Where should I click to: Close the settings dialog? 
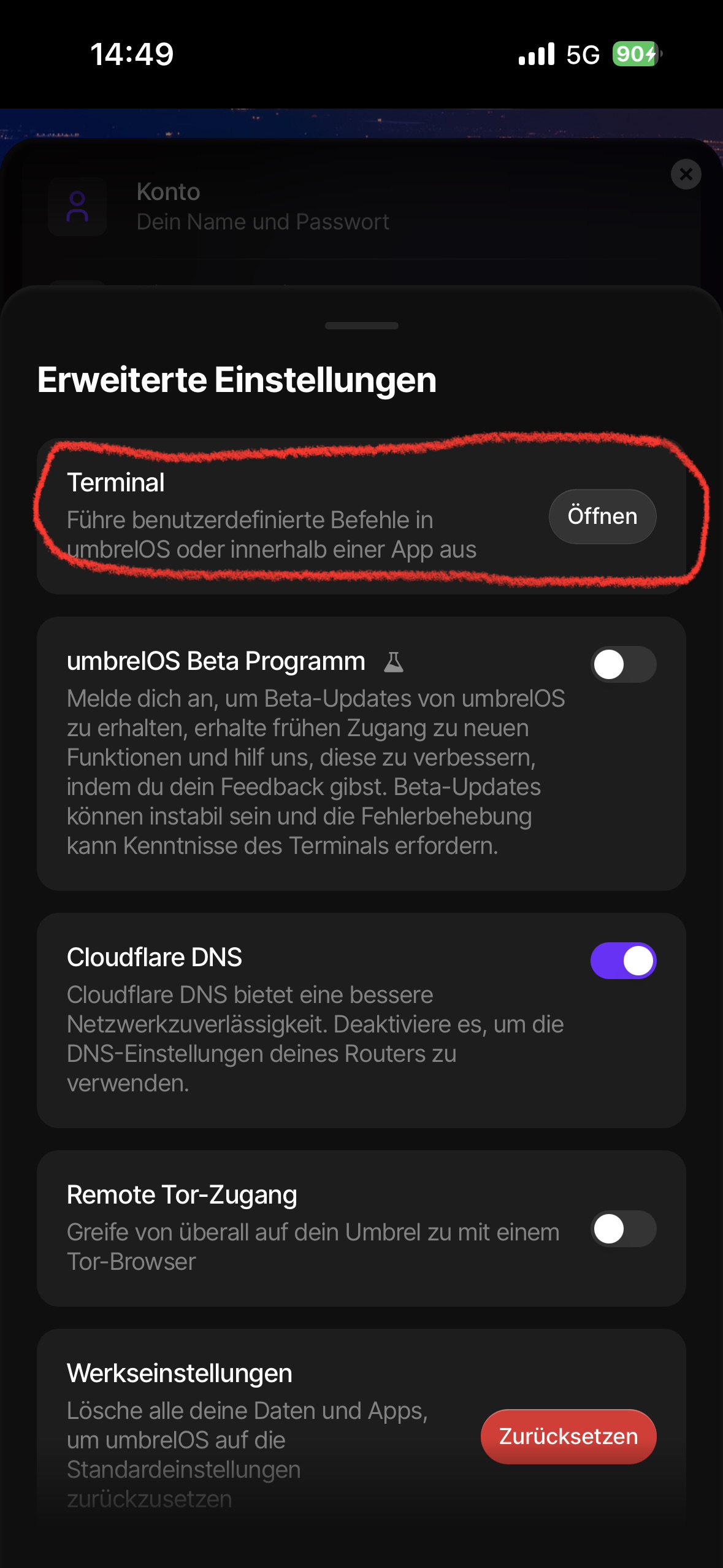click(686, 175)
